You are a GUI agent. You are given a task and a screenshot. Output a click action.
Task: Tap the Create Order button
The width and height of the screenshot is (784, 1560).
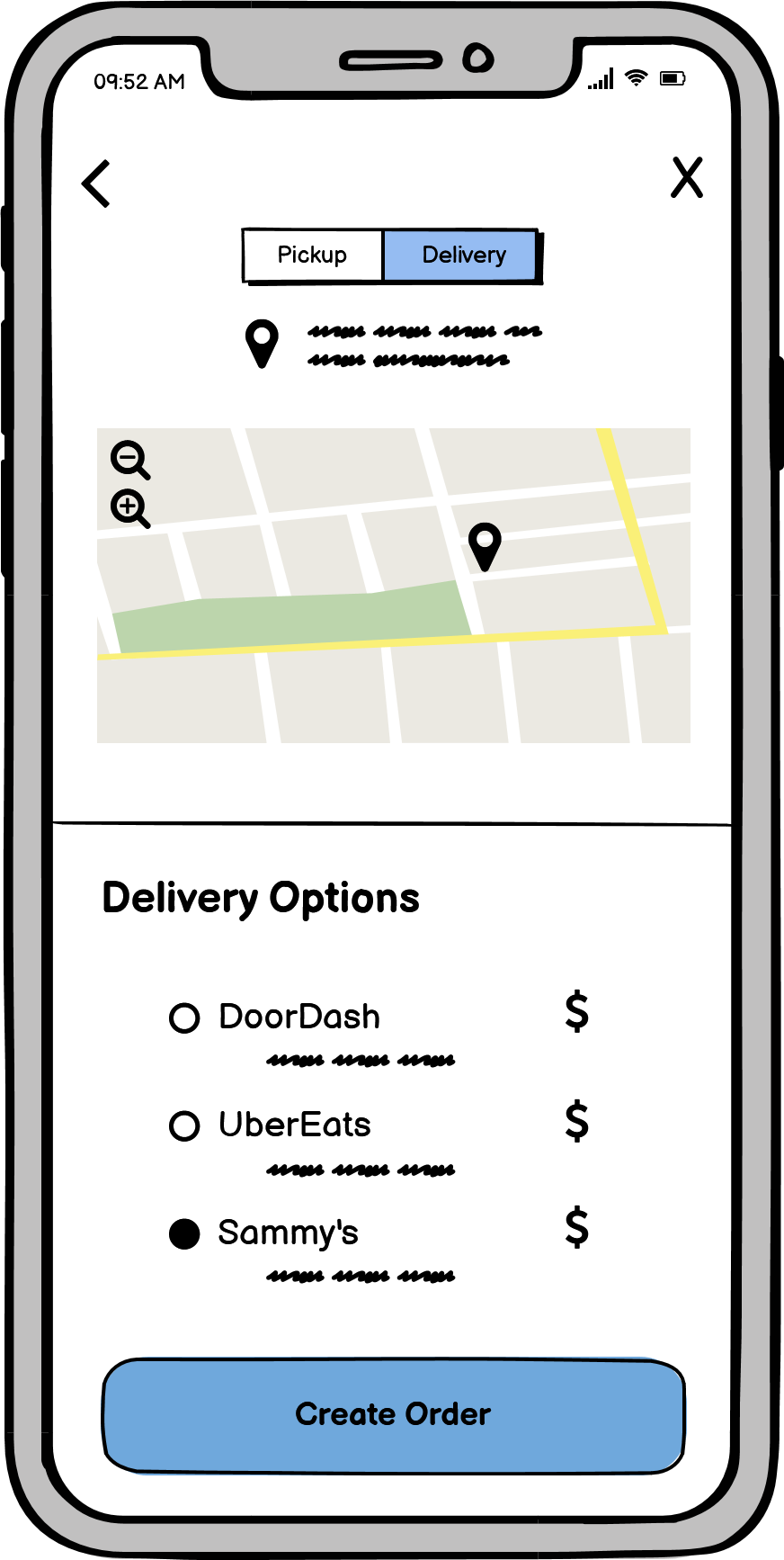[x=394, y=1415]
